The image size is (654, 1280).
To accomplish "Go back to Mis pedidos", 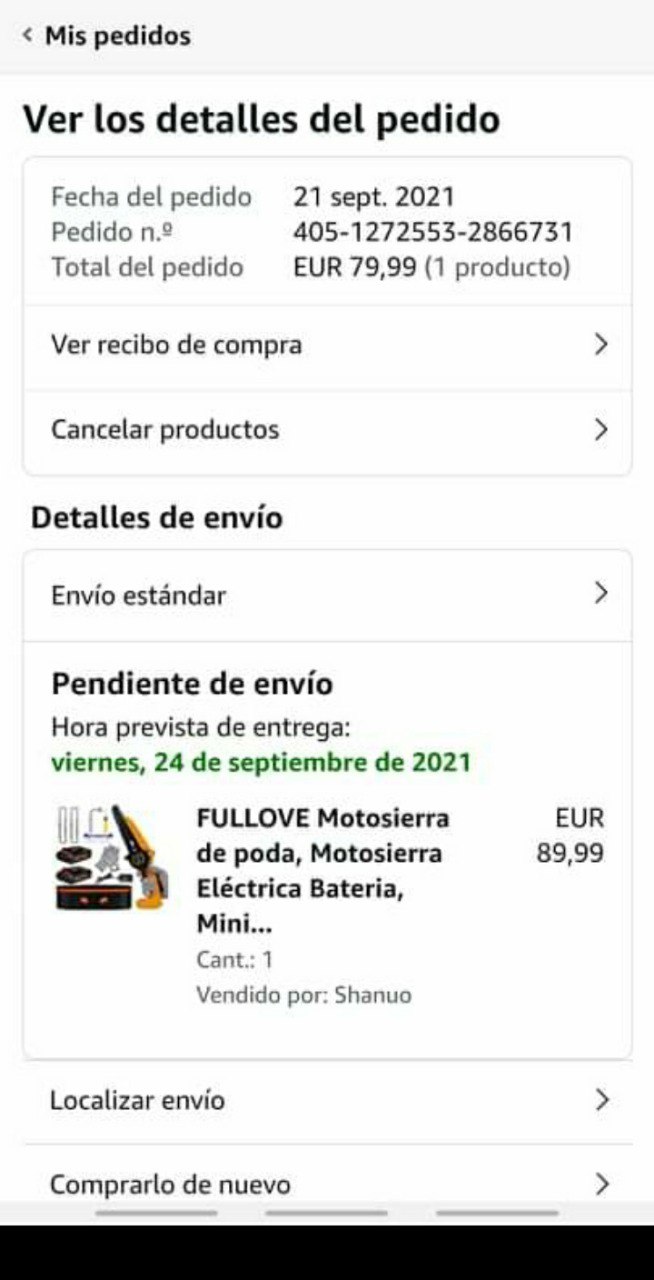I will tap(106, 36).
